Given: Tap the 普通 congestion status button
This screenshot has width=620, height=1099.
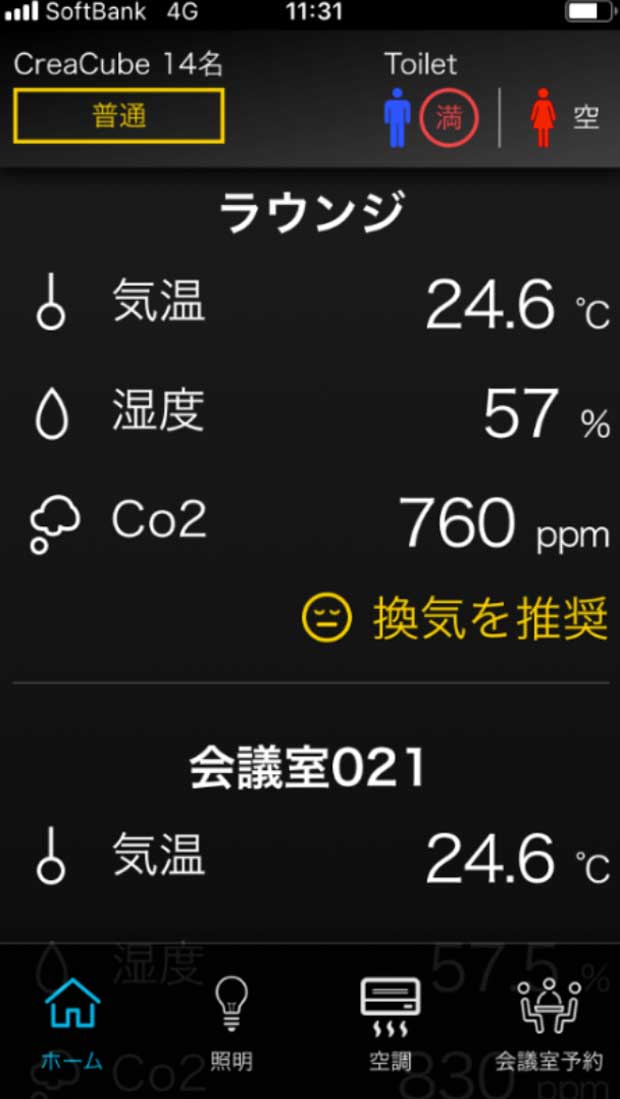Looking at the screenshot, I should (x=119, y=116).
